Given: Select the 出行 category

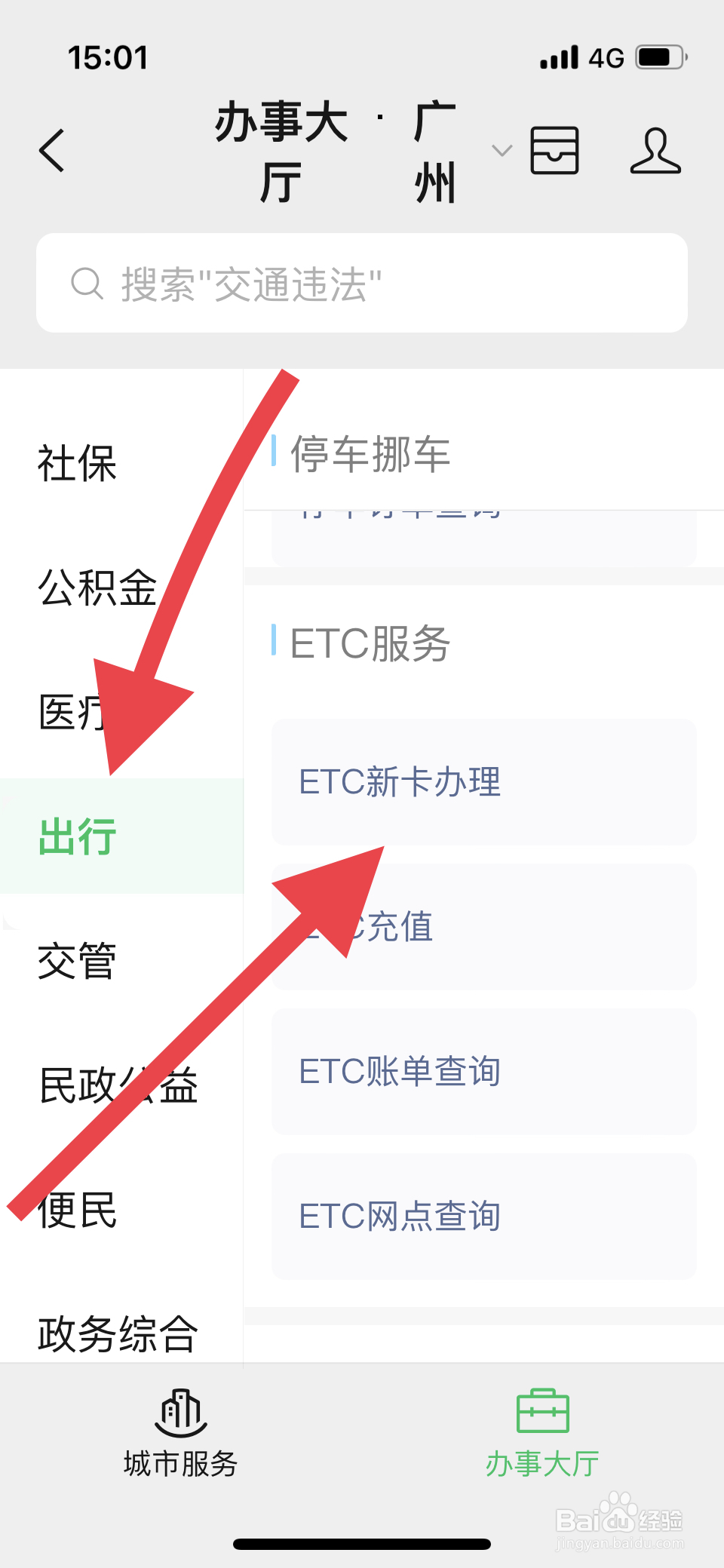Looking at the screenshot, I should pyautogui.click(x=76, y=837).
